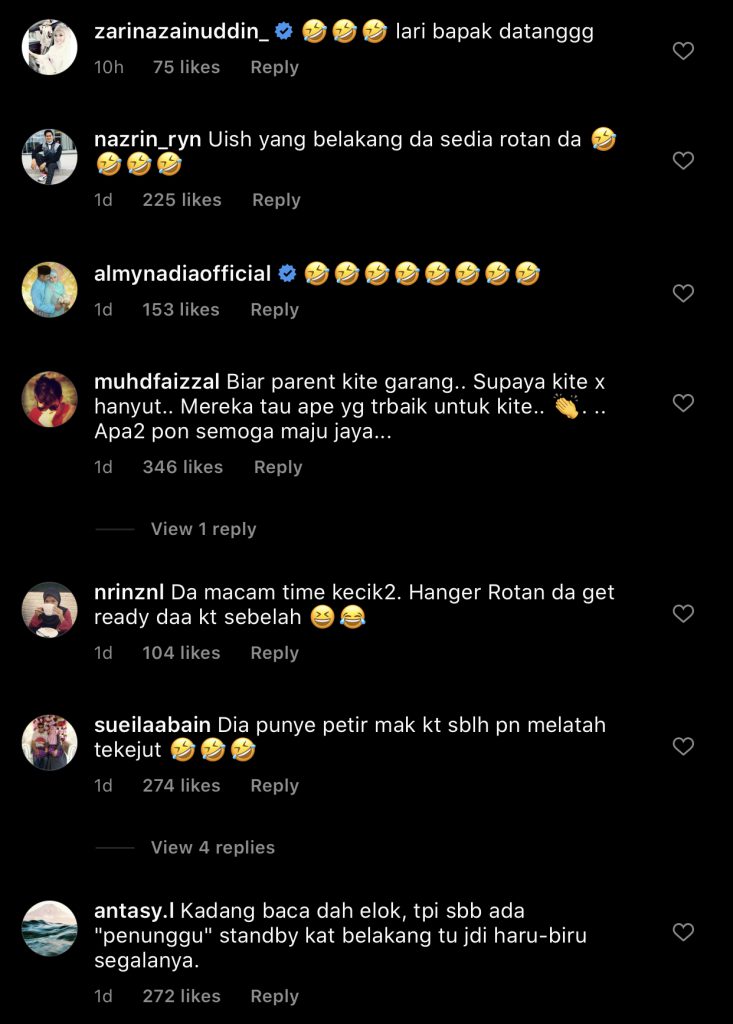Like nrinznl's comment
Viewport: 733px width, 1024px height.
coord(683,614)
